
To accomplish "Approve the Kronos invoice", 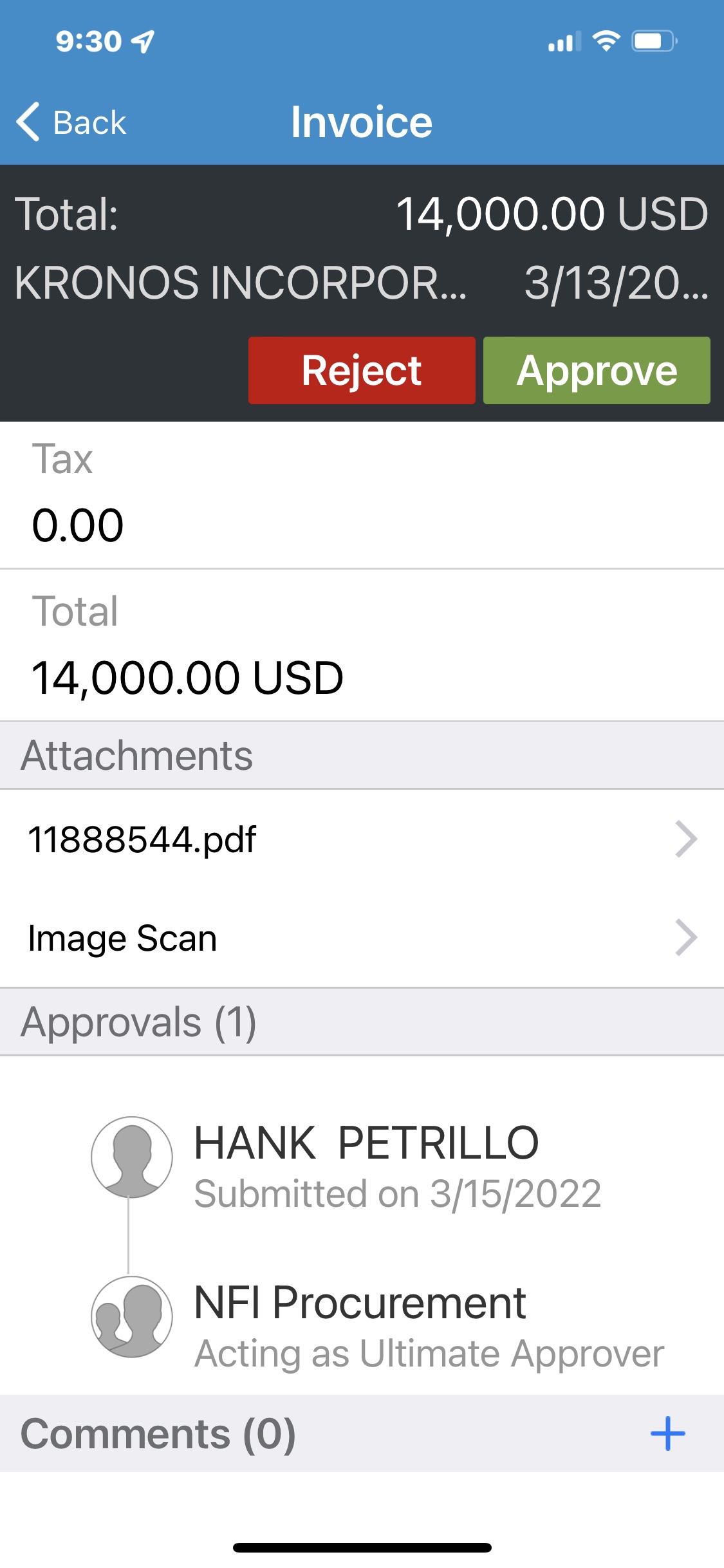I will coord(597,371).
